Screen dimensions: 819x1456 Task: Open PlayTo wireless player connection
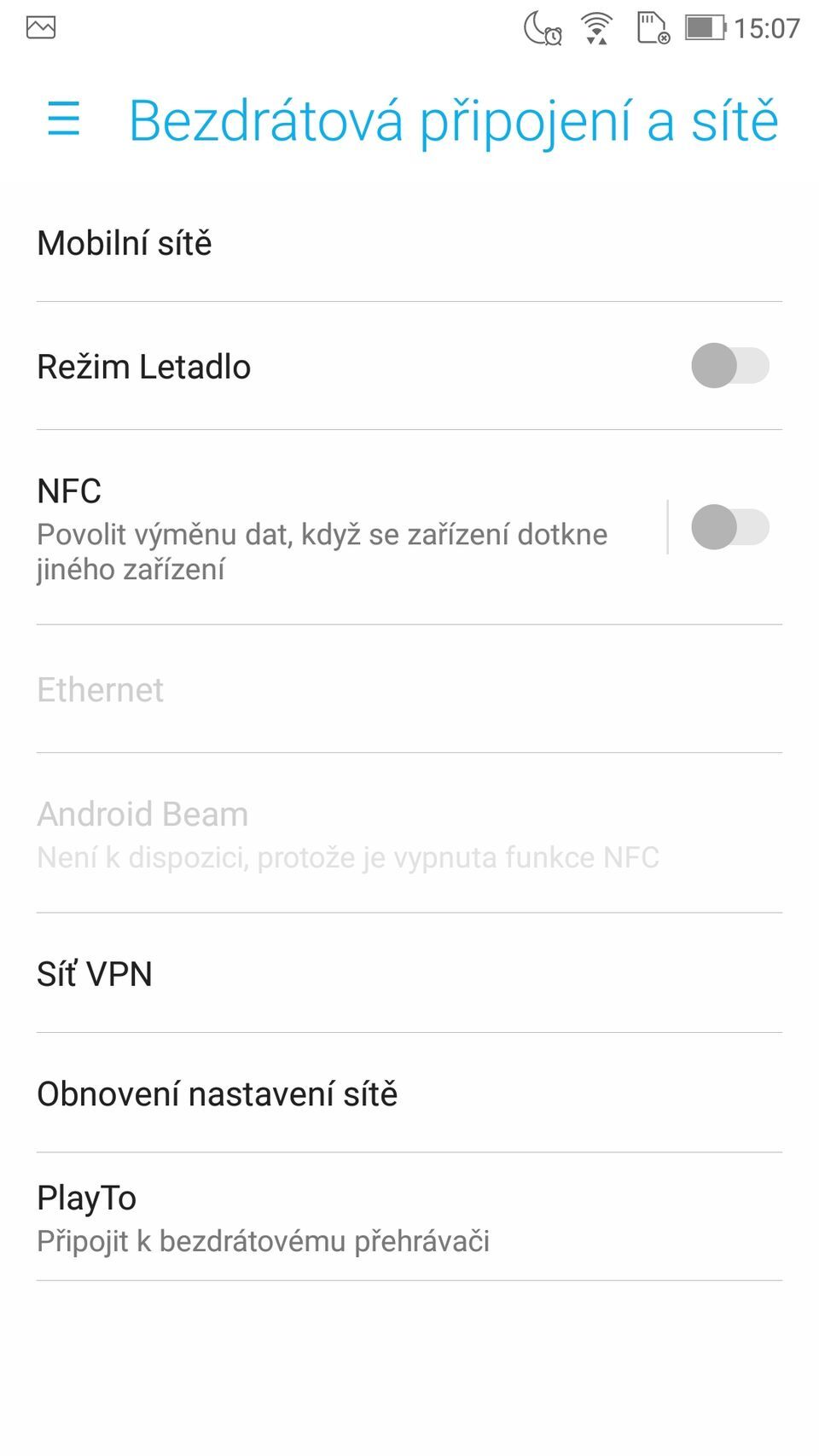[86, 1197]
